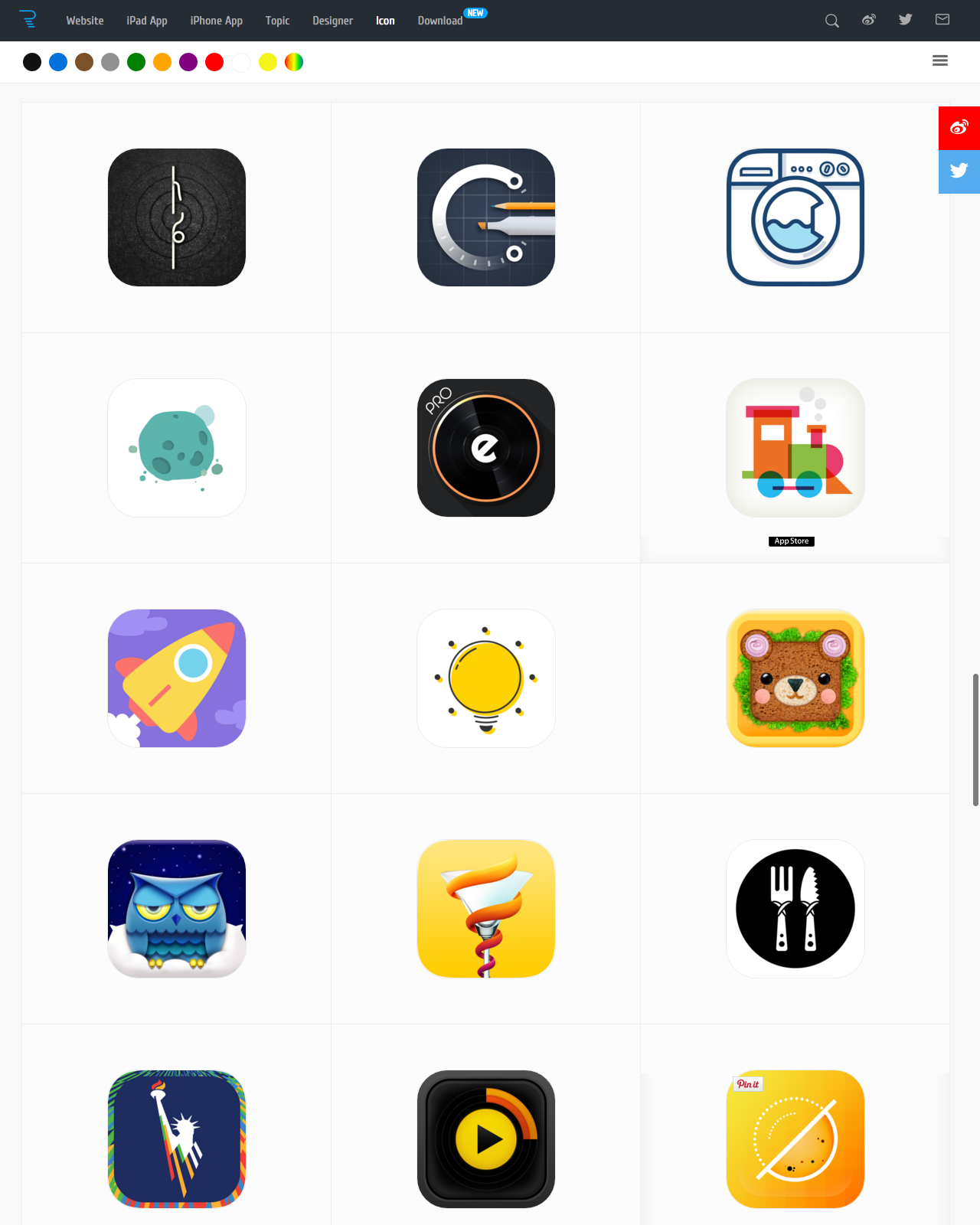
Task: View the blue owl app icon
Action: 177,909
